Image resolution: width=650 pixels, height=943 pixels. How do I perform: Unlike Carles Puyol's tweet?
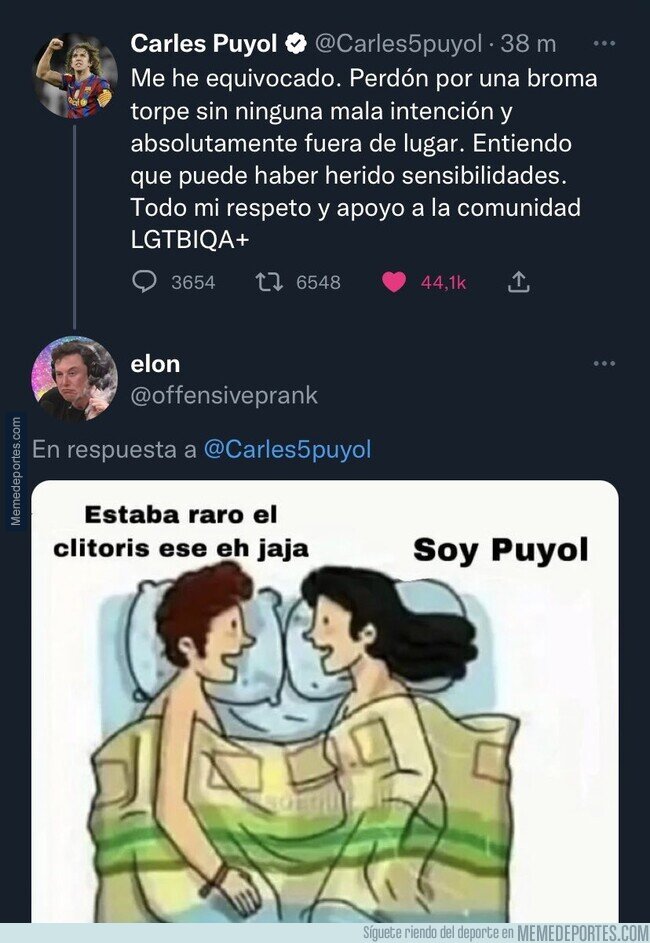click(394, 281)
